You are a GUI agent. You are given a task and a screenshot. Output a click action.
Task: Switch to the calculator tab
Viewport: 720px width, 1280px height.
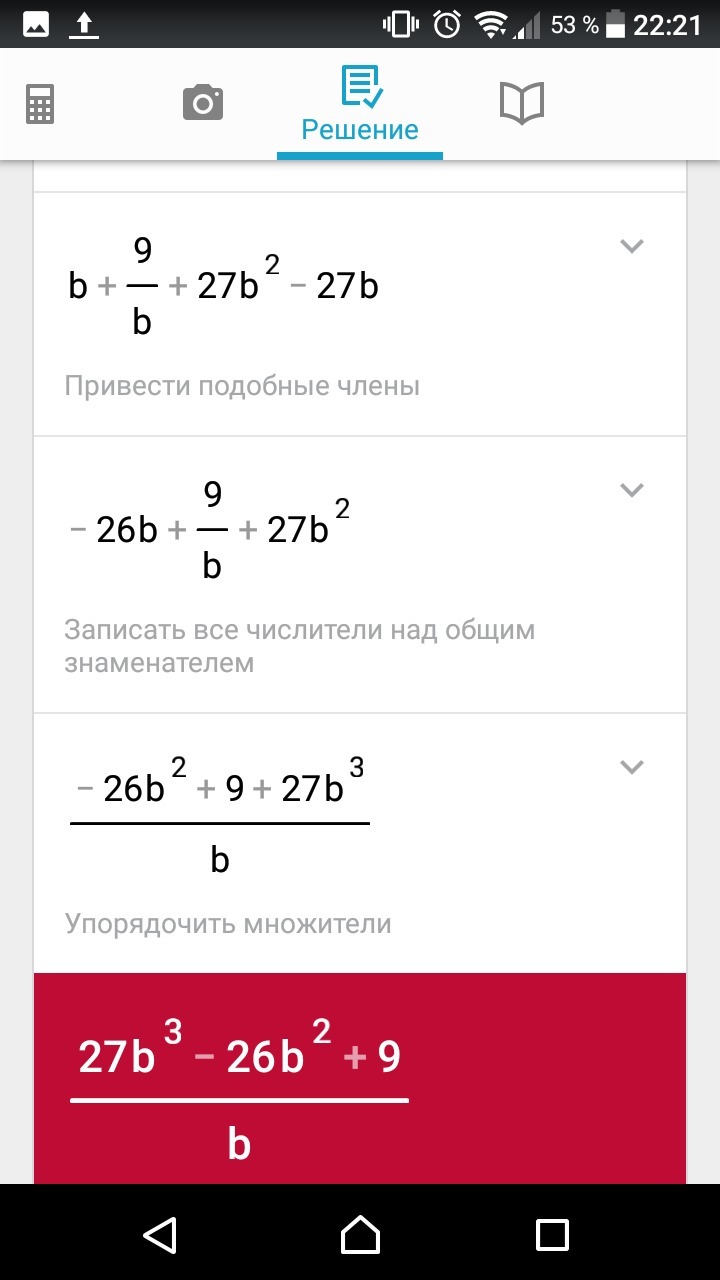coord(40,103)
